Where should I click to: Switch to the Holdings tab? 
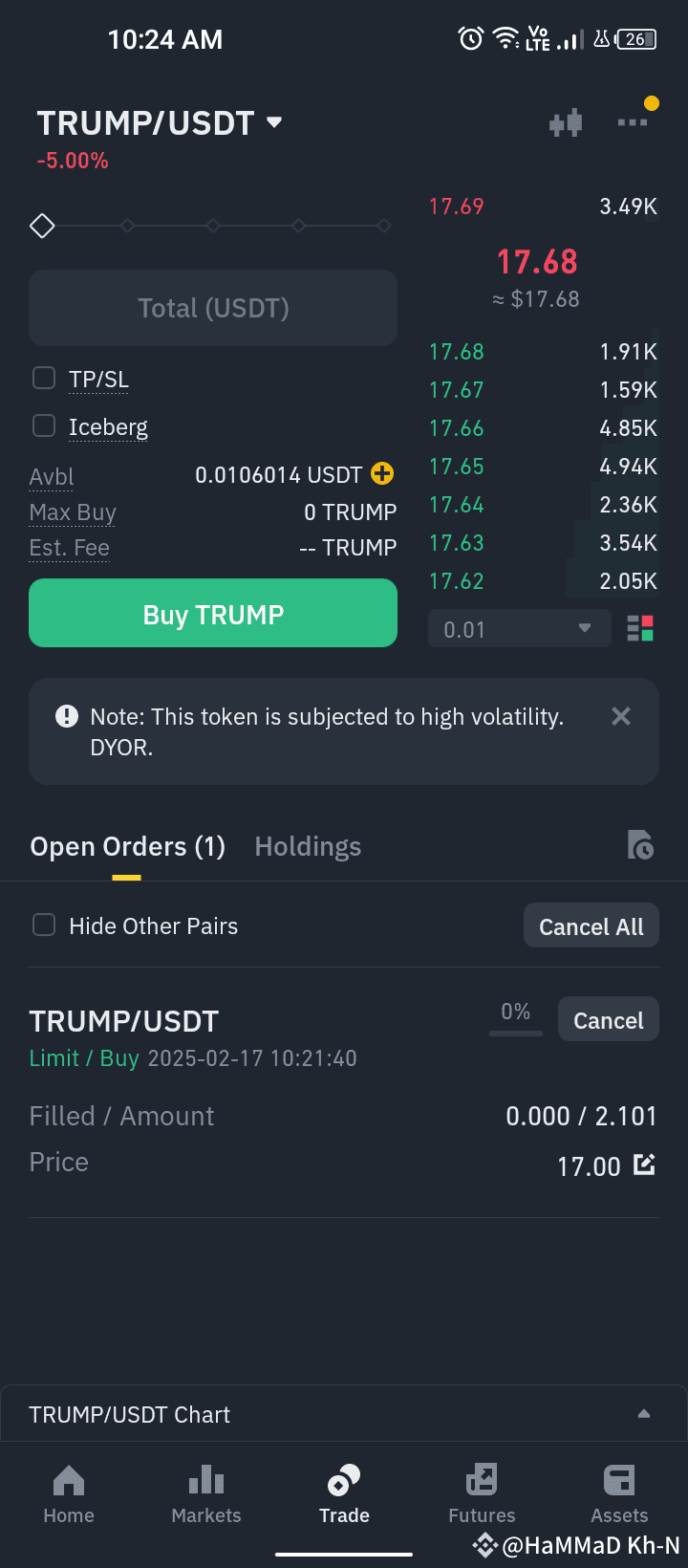pos(307,845)
